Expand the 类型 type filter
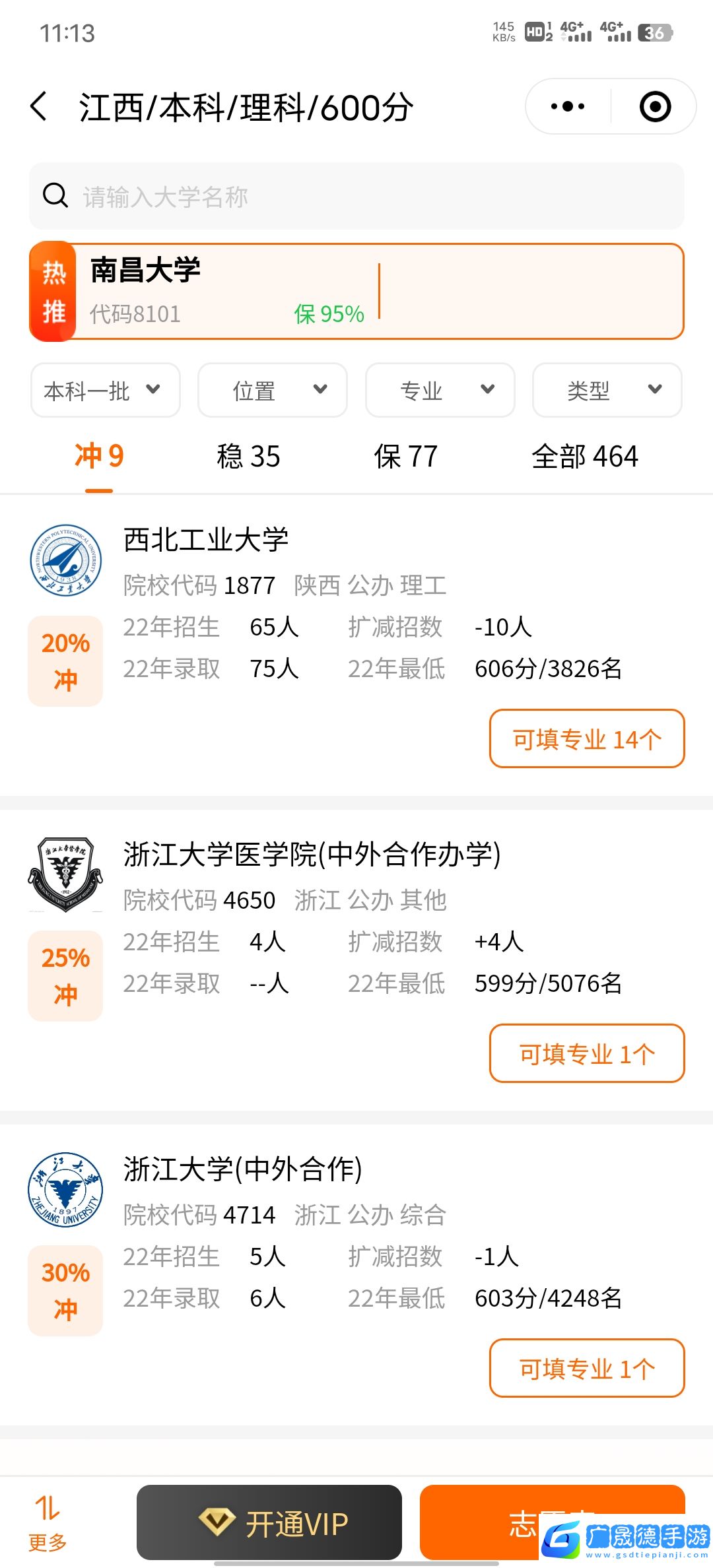Viewport: 713px width, 1568px height. (x=607, y=390)
